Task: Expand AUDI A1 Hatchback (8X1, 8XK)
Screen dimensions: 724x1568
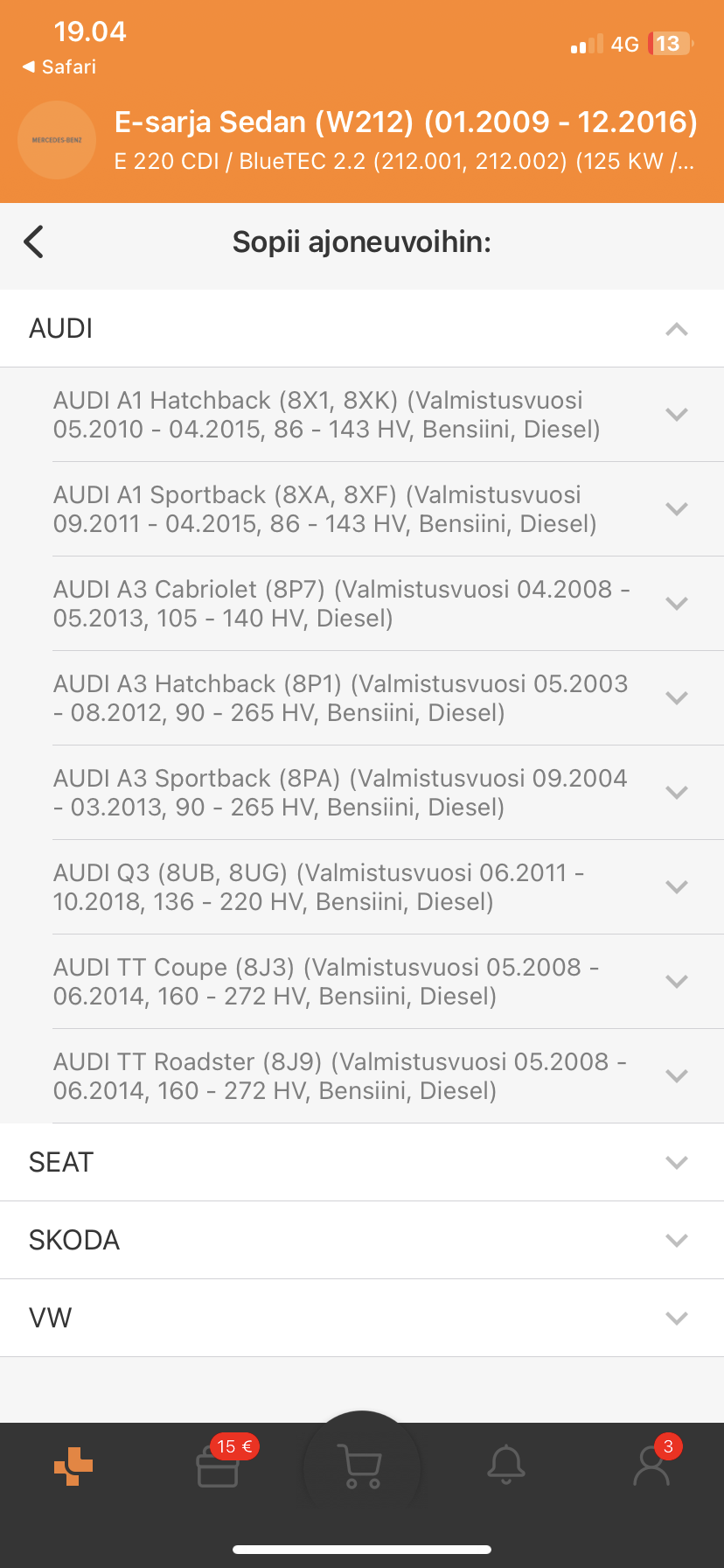Action: [676, 415]
